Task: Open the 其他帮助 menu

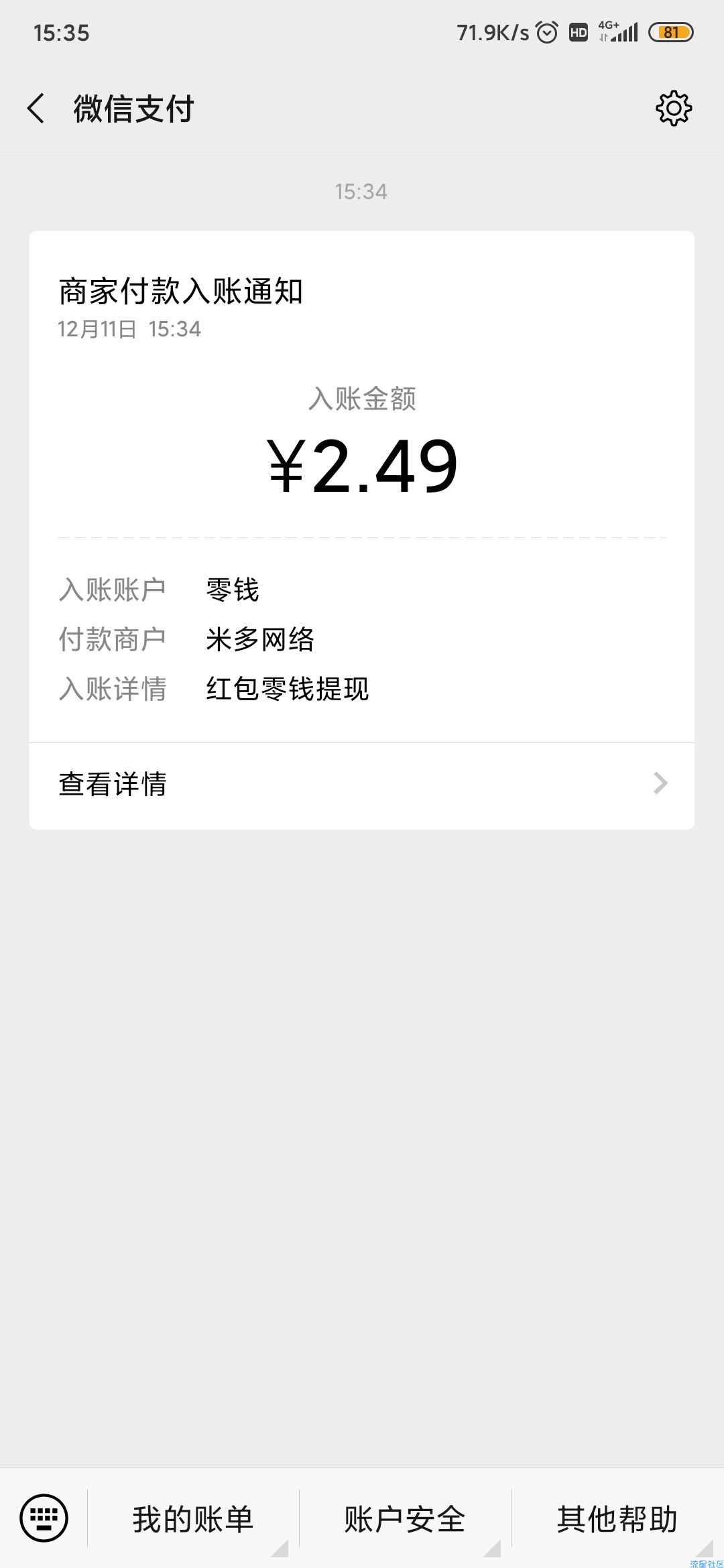Action: [617, 1518]
